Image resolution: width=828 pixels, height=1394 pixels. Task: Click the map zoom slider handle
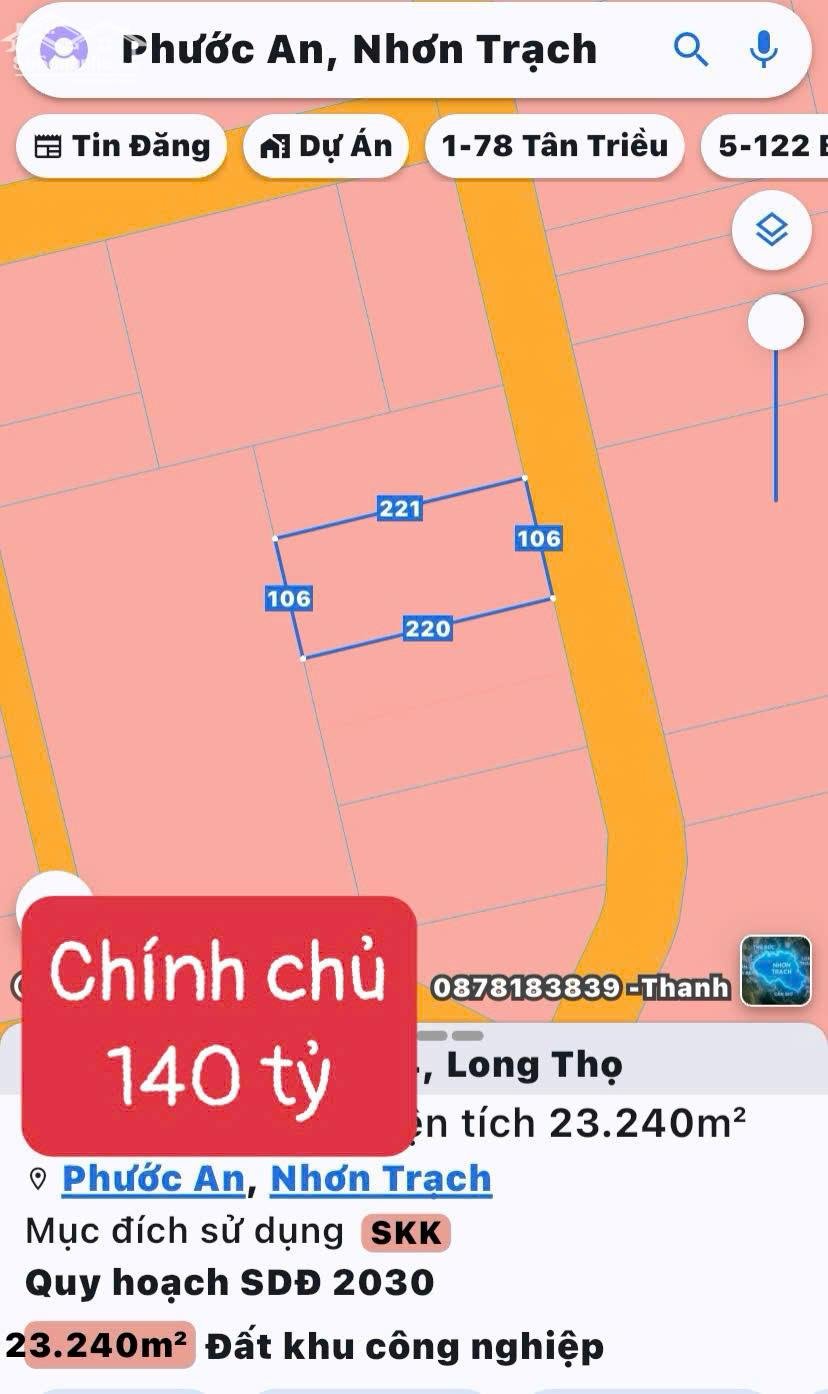click(x=776, y=323)
